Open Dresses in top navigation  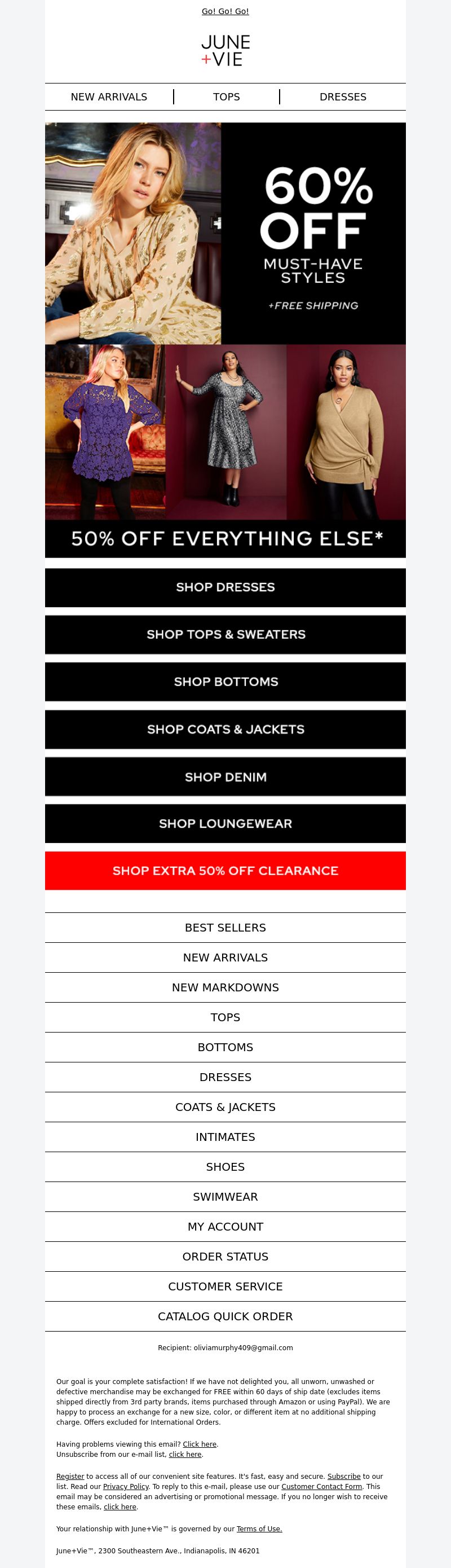(x=343, y=97)
